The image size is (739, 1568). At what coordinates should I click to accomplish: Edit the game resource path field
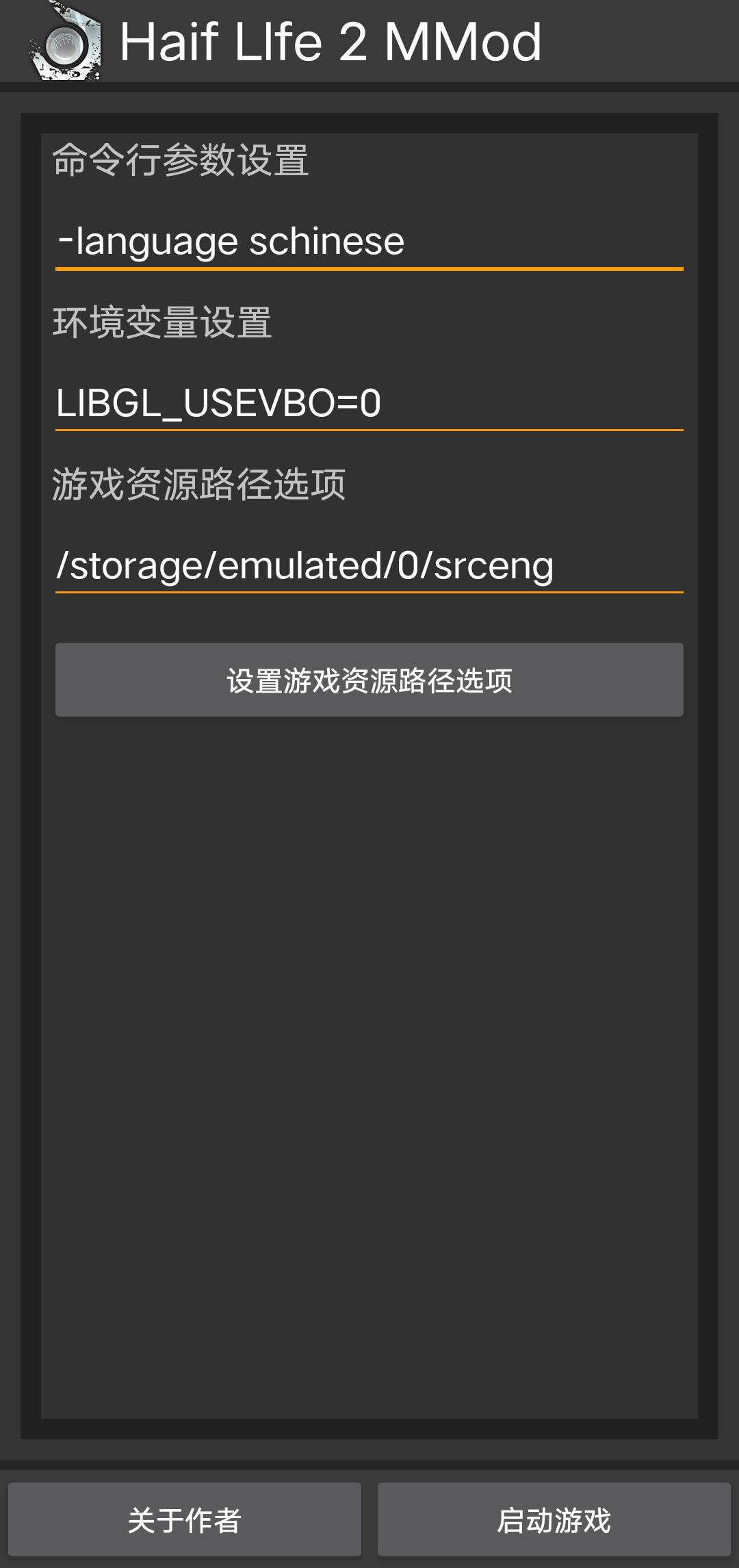tap(369, 565)
